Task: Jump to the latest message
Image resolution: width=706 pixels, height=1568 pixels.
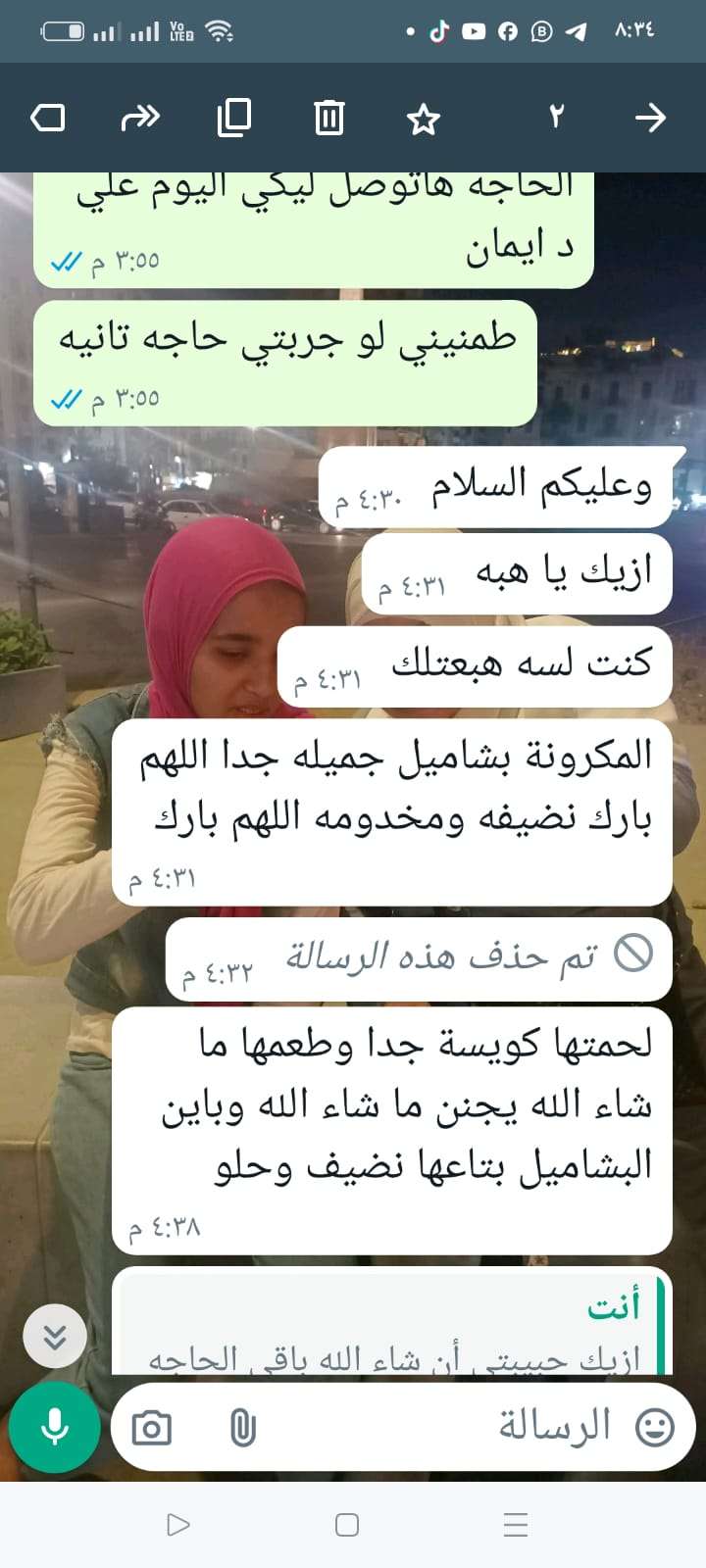Action: pyautogui.click(x=55, y=1336)
